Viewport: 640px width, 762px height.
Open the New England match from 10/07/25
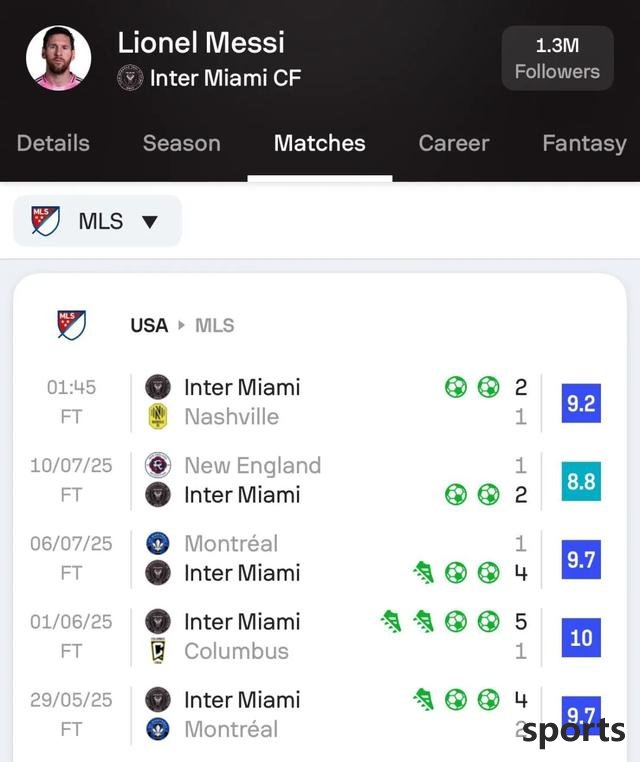[x=320, y=480]
